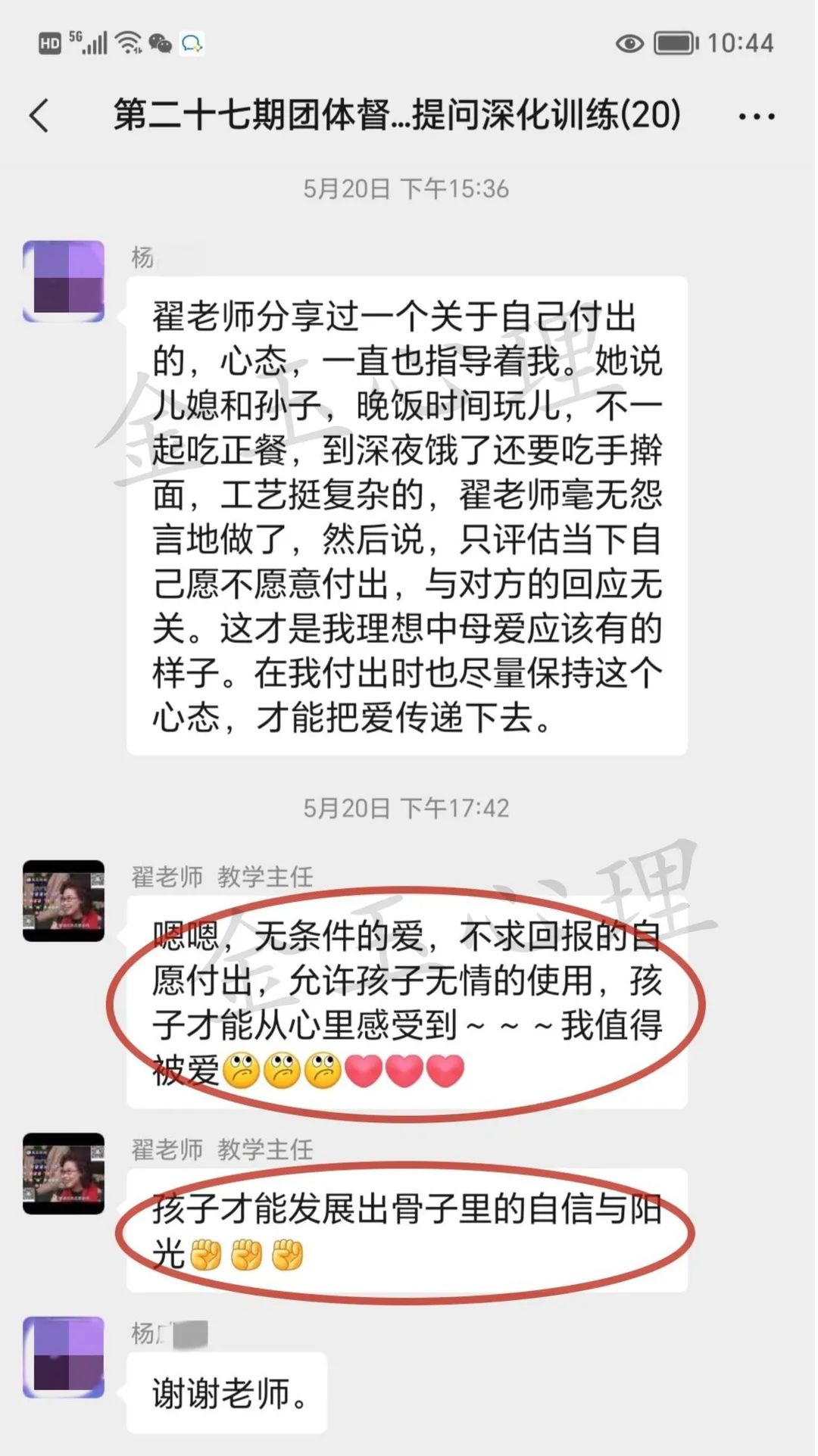View 杨's profile from the 谢谢老师 message avatar
Image resolution: width=818 pixels, height=1456 pixels.
click(64, 1357)
